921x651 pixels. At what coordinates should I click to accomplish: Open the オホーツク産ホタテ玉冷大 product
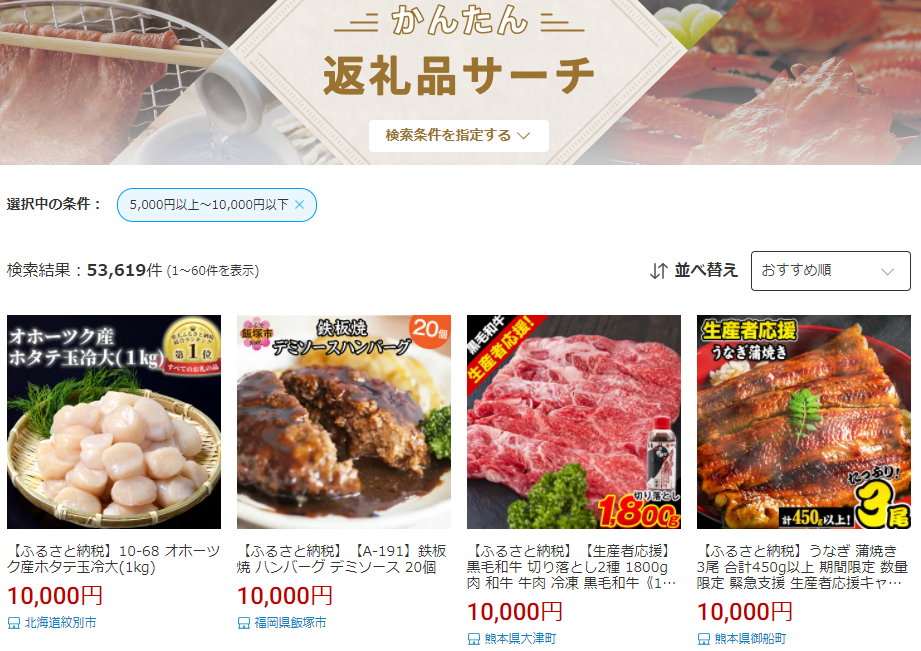click(x=114, y=422)
